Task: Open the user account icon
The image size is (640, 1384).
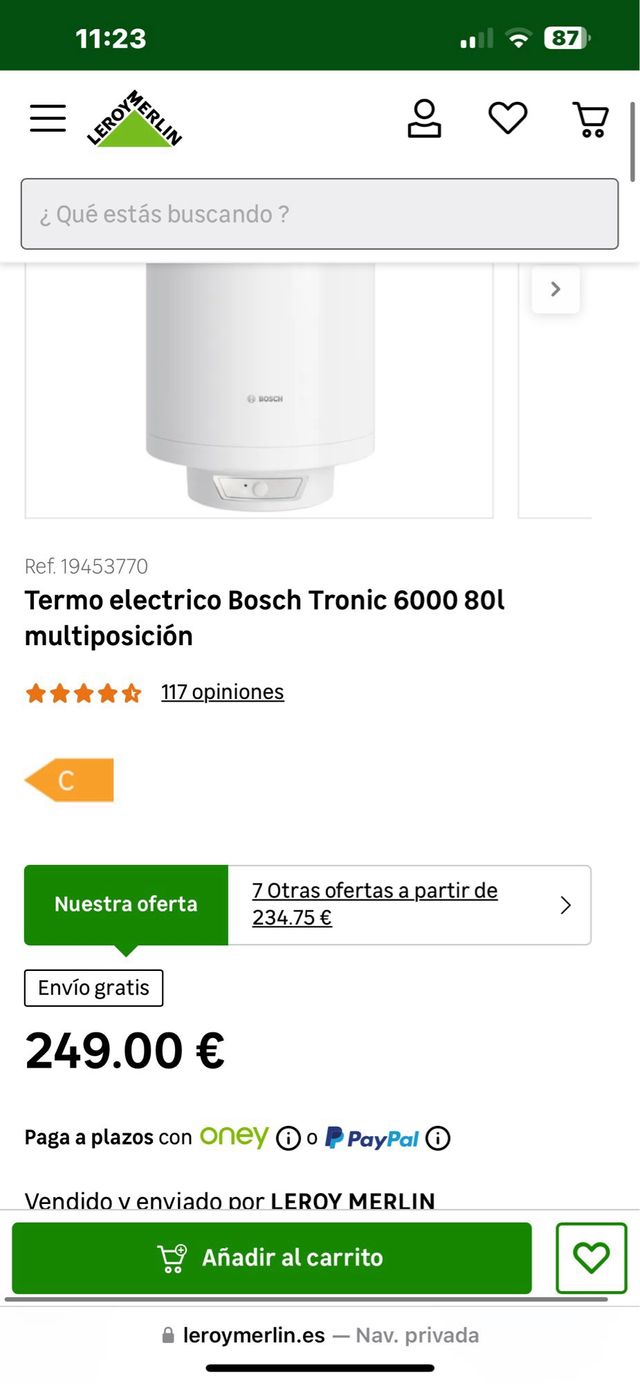Action: click(x=425, y=118)
